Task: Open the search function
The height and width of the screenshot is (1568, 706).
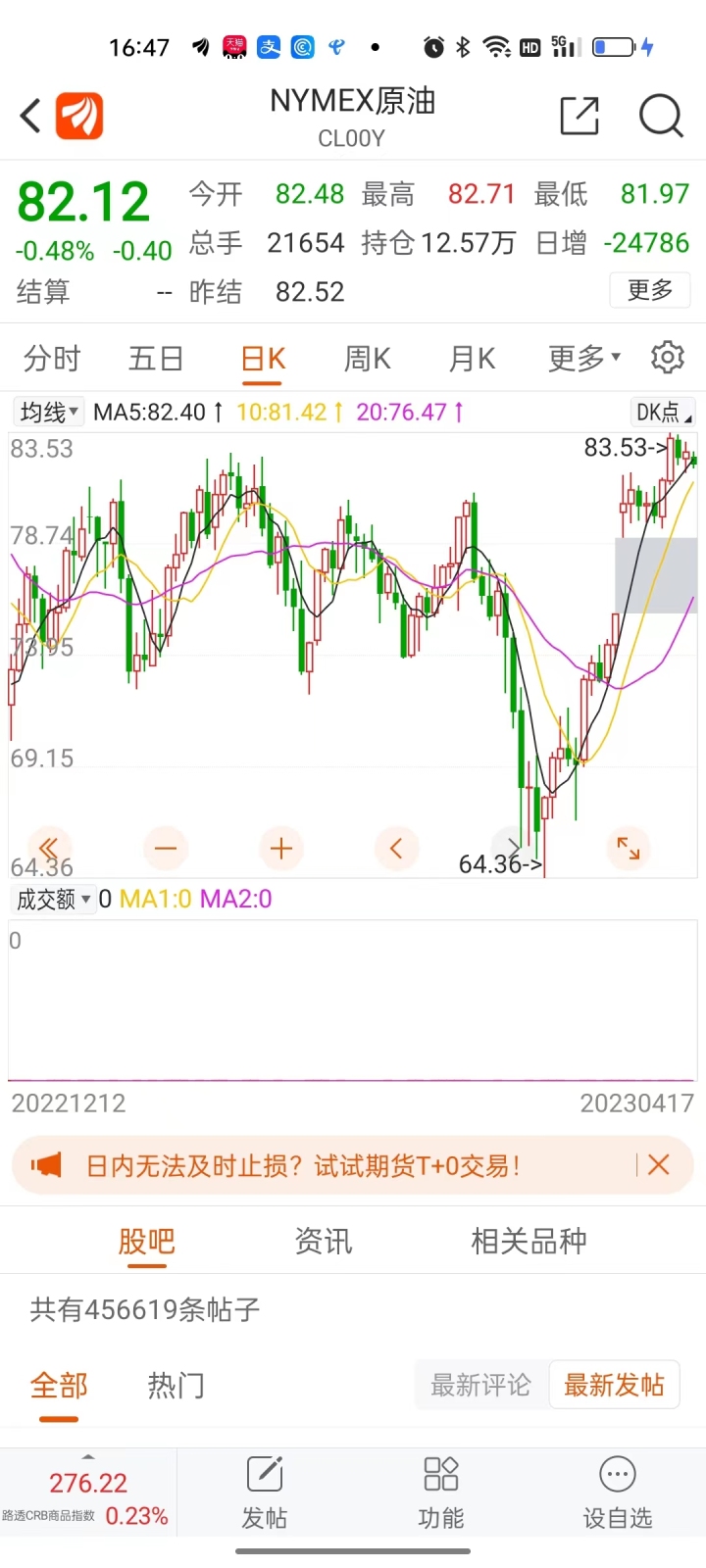Action: pos(660,116)
